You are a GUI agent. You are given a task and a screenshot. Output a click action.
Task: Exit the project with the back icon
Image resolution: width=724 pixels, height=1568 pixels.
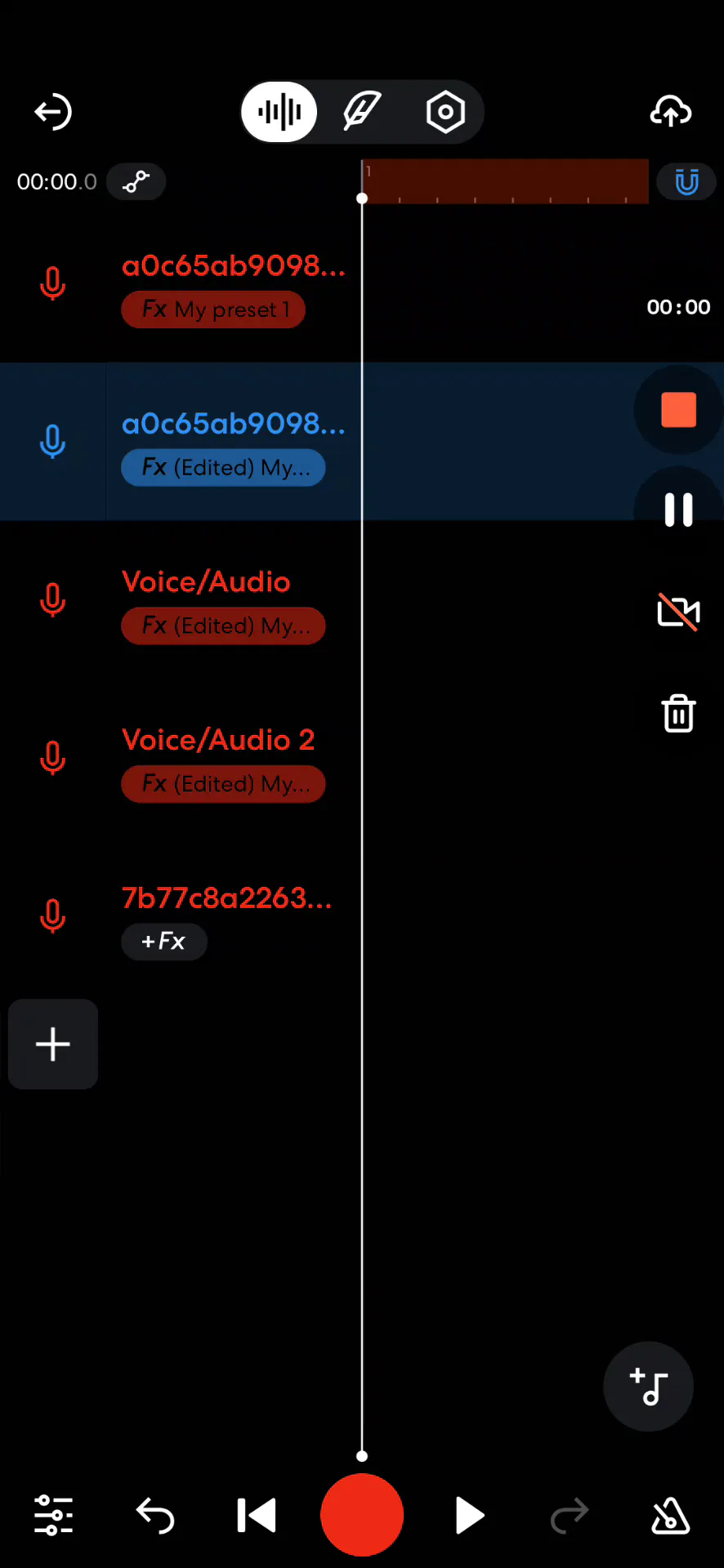coord(53,112)
